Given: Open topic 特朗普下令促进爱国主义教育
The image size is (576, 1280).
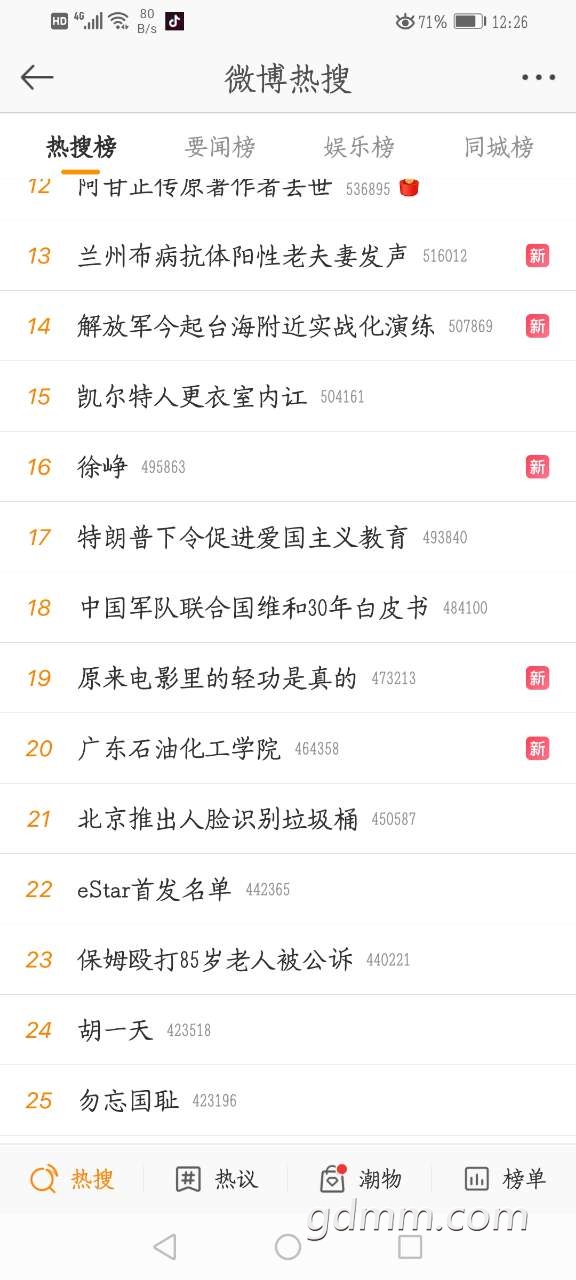Looking at the screenshot, I should point(288,537).
